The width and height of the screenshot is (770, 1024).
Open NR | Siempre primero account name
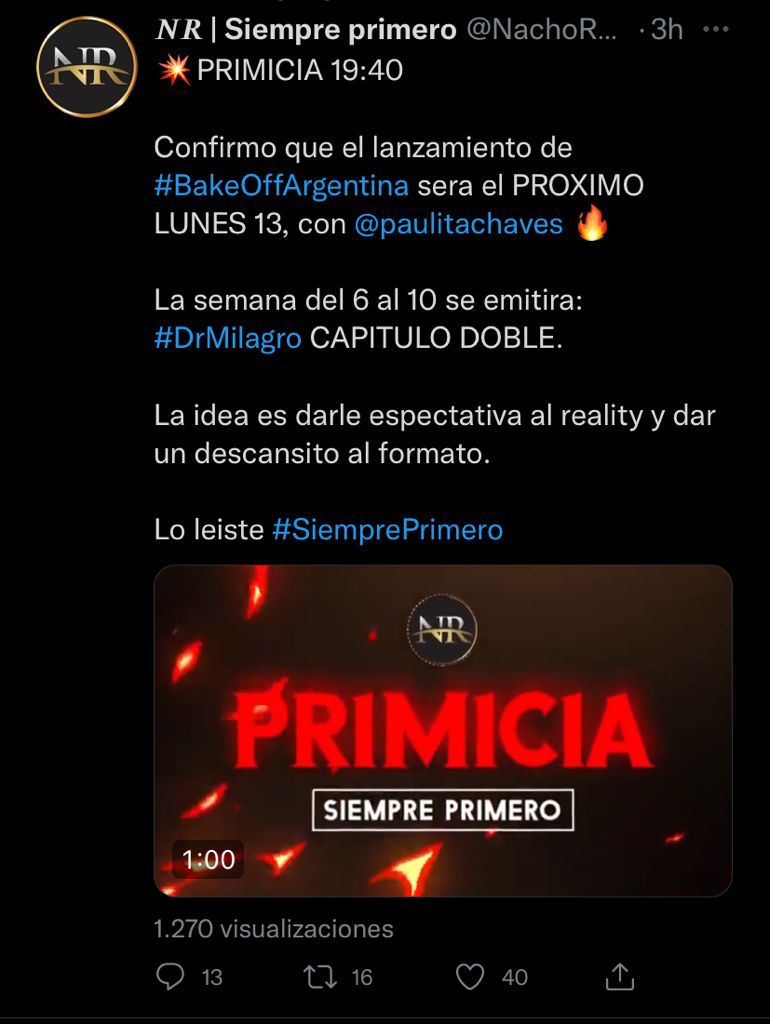click(305, 30)
